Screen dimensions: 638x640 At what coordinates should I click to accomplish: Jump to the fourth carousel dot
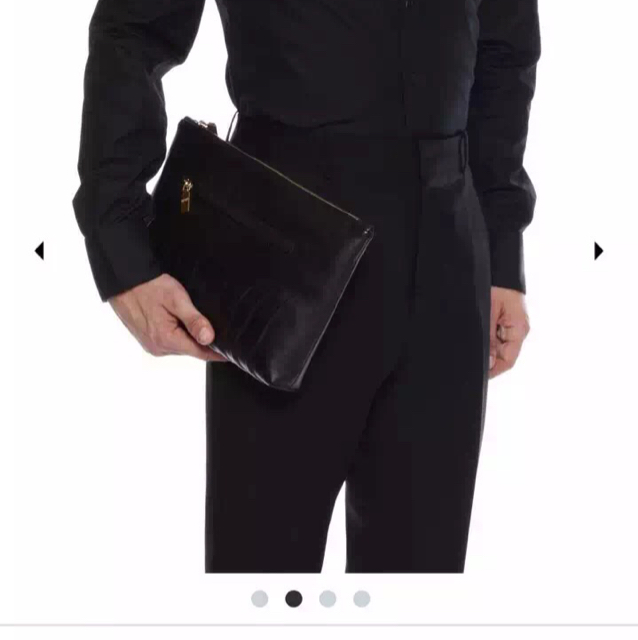coord(362,599)
